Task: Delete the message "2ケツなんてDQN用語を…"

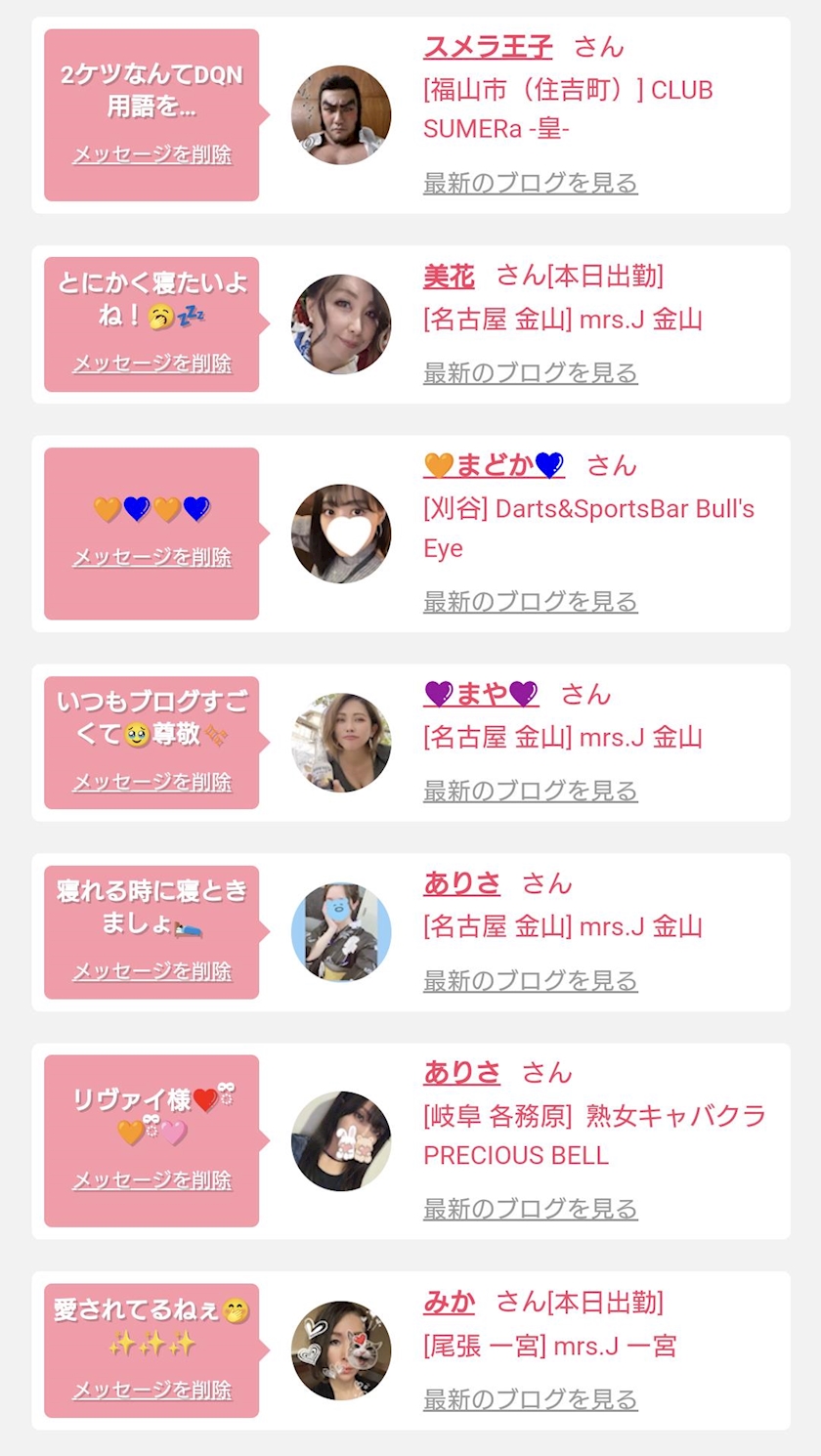Action: click(x=151, y=154)
